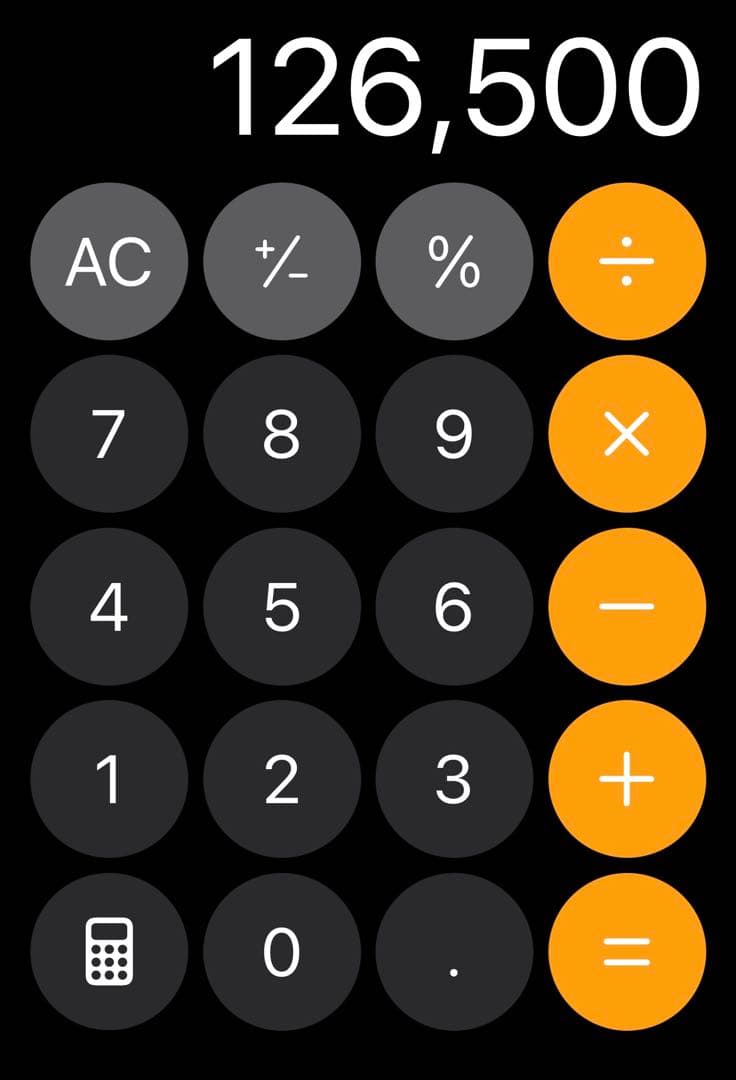Enter the digit 5
The image size is (736, 1080).
click(x=281, y=607)
